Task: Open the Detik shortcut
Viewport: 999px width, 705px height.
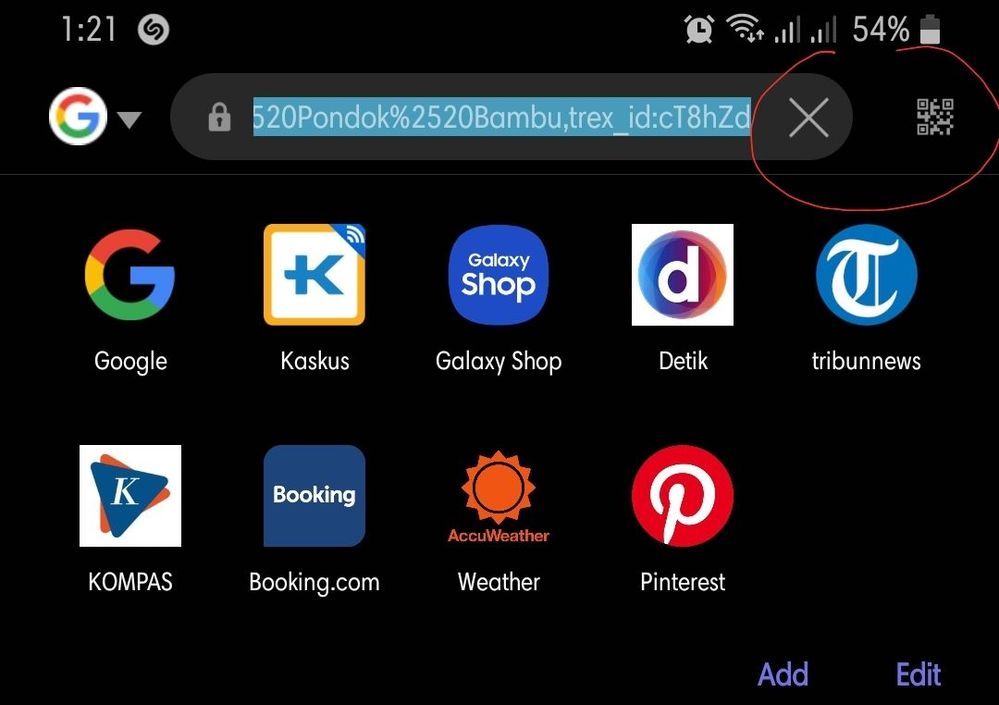Action: [682, 275]
